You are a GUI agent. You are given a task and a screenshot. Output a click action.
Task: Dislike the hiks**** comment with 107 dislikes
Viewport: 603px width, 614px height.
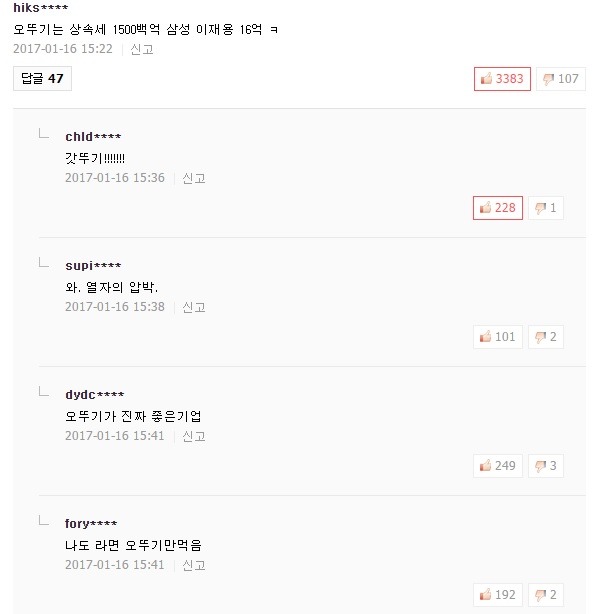(560, 79)
